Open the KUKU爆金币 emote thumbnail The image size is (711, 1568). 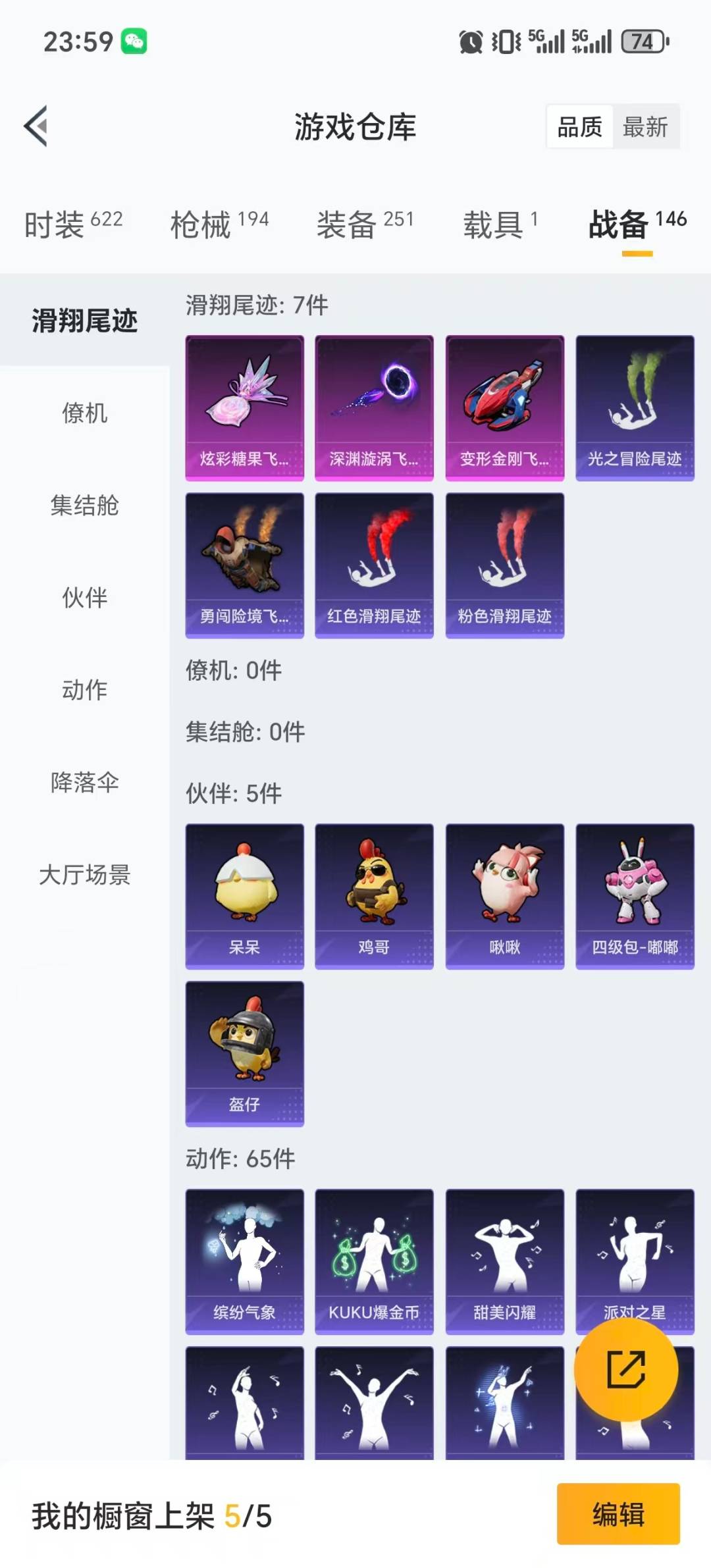[x=373, y=1263]
